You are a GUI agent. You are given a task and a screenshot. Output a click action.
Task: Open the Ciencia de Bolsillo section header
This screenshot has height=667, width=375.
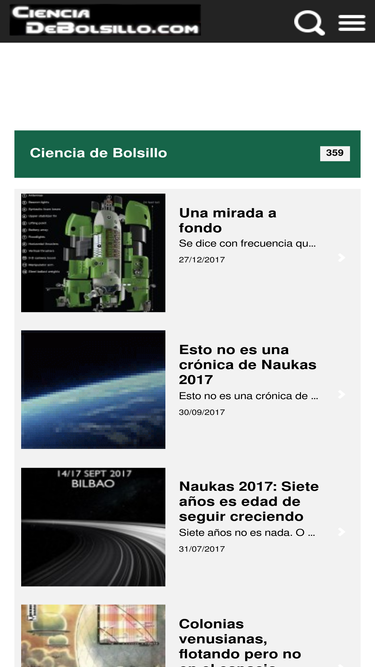coord(188,154)
